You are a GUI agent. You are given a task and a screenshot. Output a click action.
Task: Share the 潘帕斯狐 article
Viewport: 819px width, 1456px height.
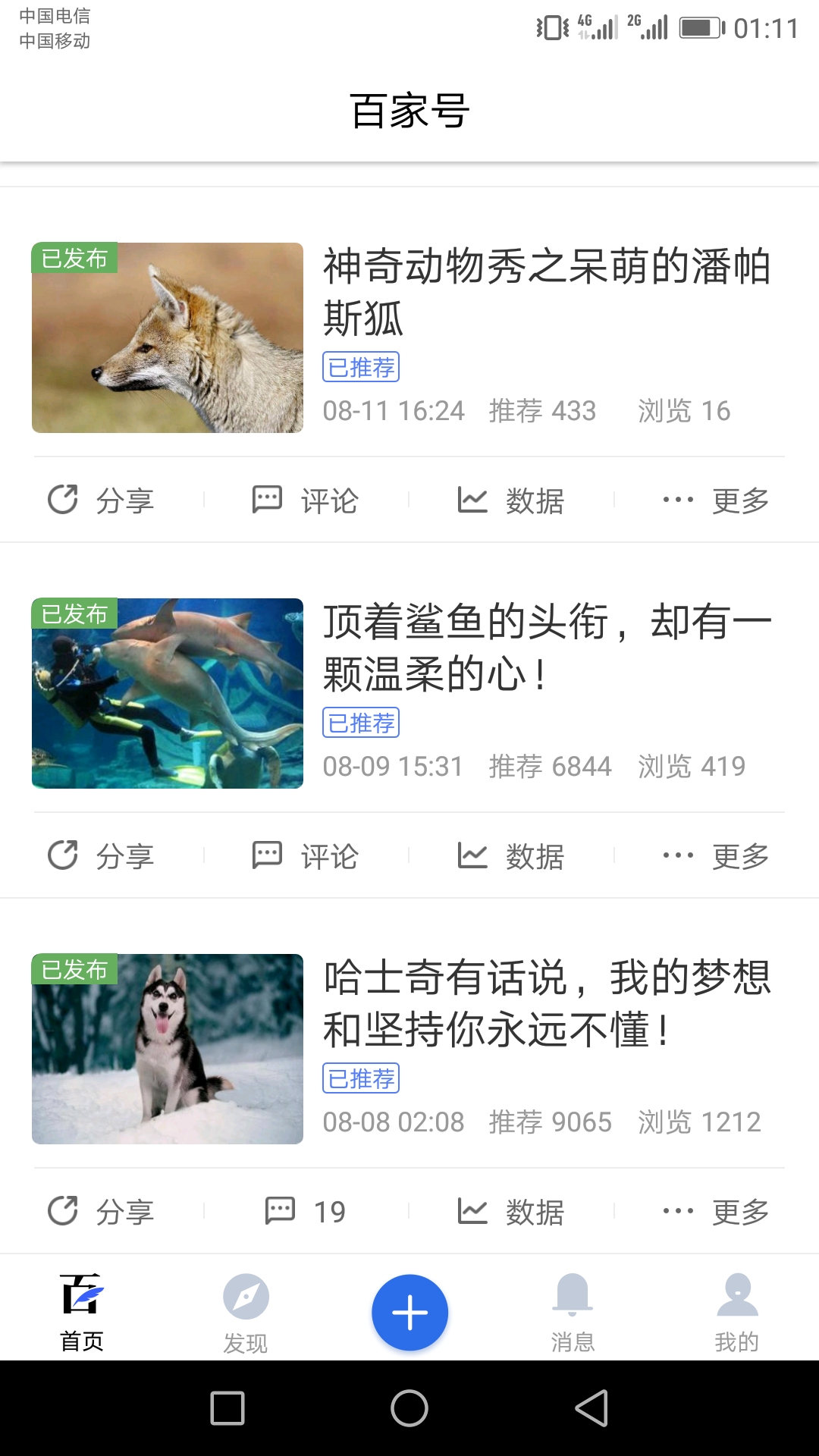pyautogui.click(x=102, y=500)
